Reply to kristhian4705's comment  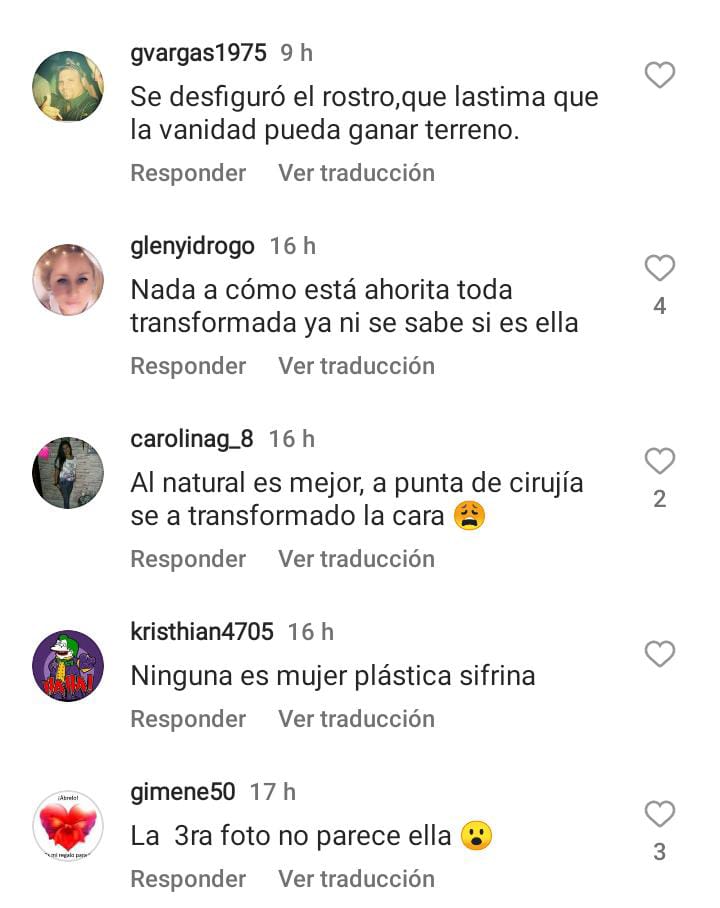188,719
